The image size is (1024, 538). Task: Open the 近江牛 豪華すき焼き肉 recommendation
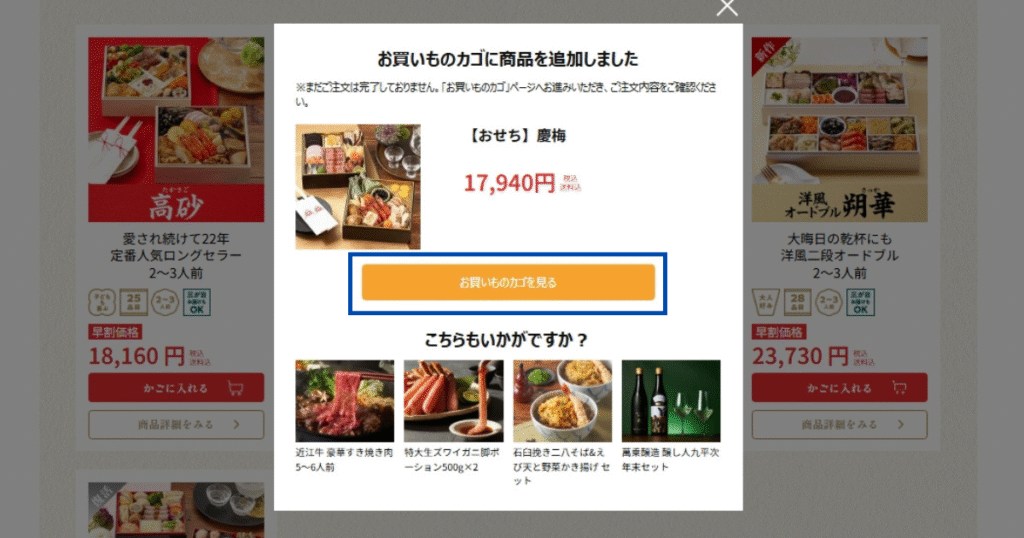[x=344, y=401]
